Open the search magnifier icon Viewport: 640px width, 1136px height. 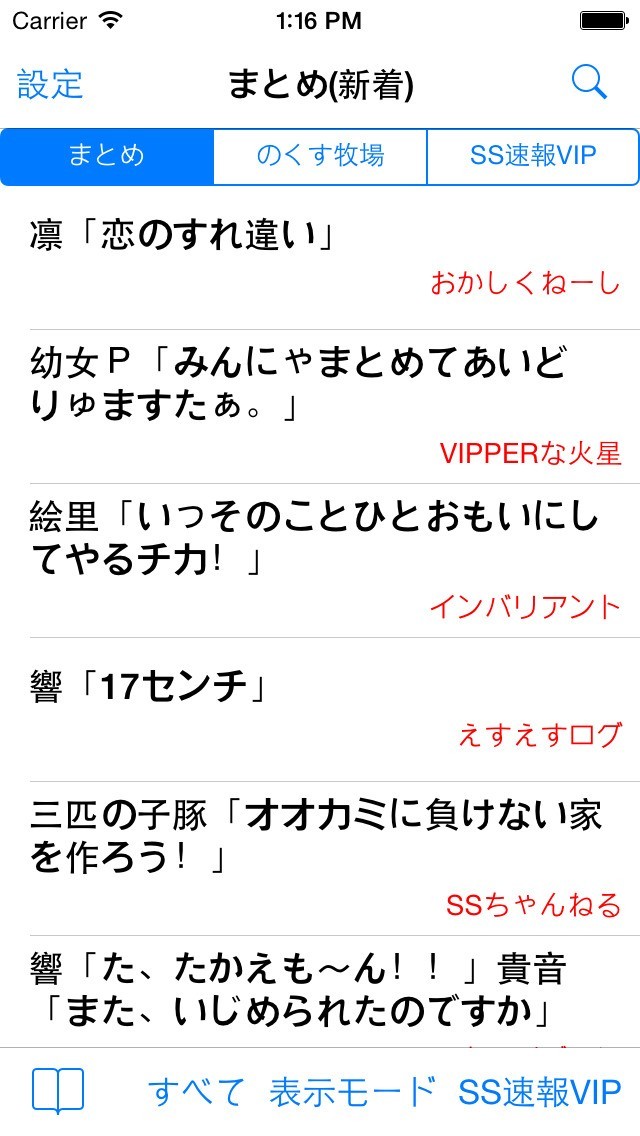click(x=589, y=83)
